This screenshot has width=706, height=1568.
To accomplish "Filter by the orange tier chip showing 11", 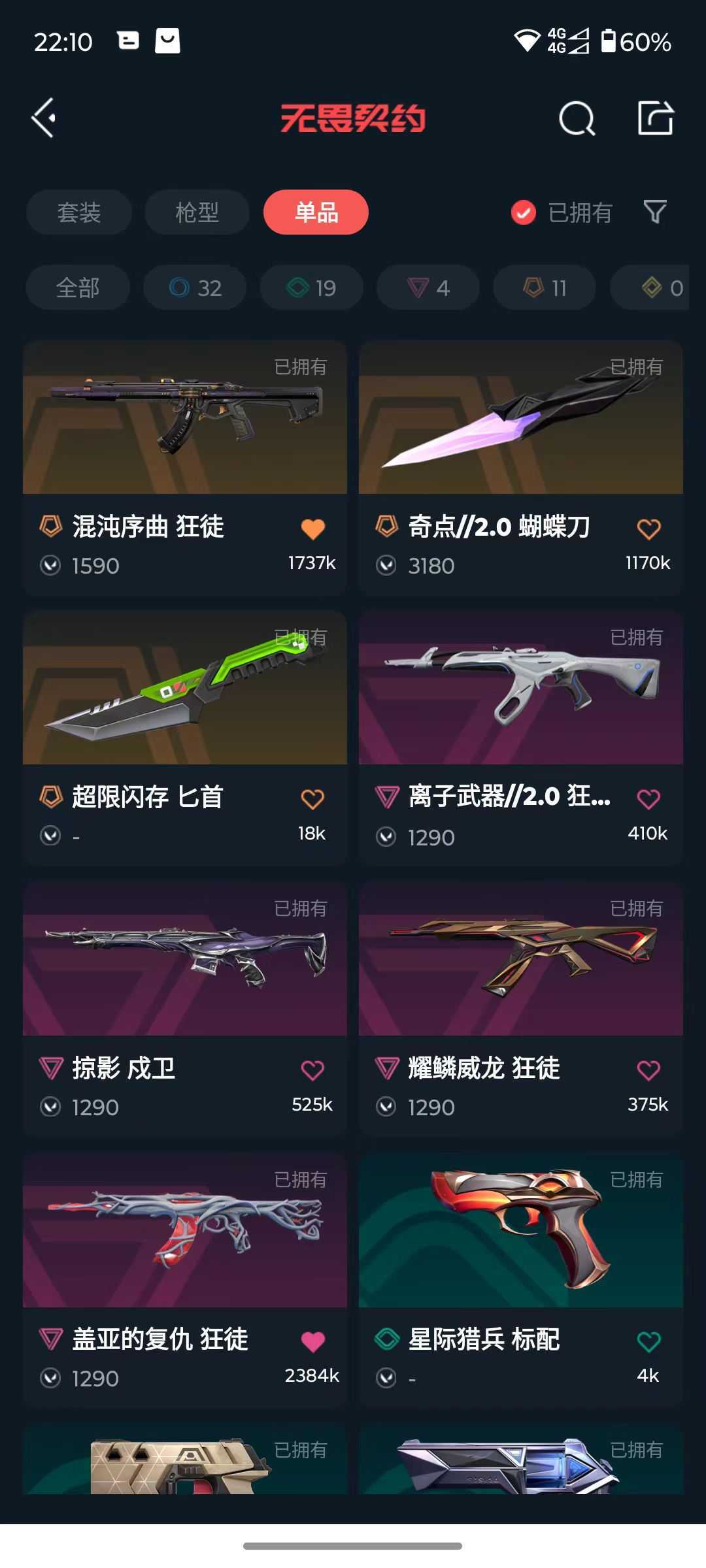I will (545, 287).
